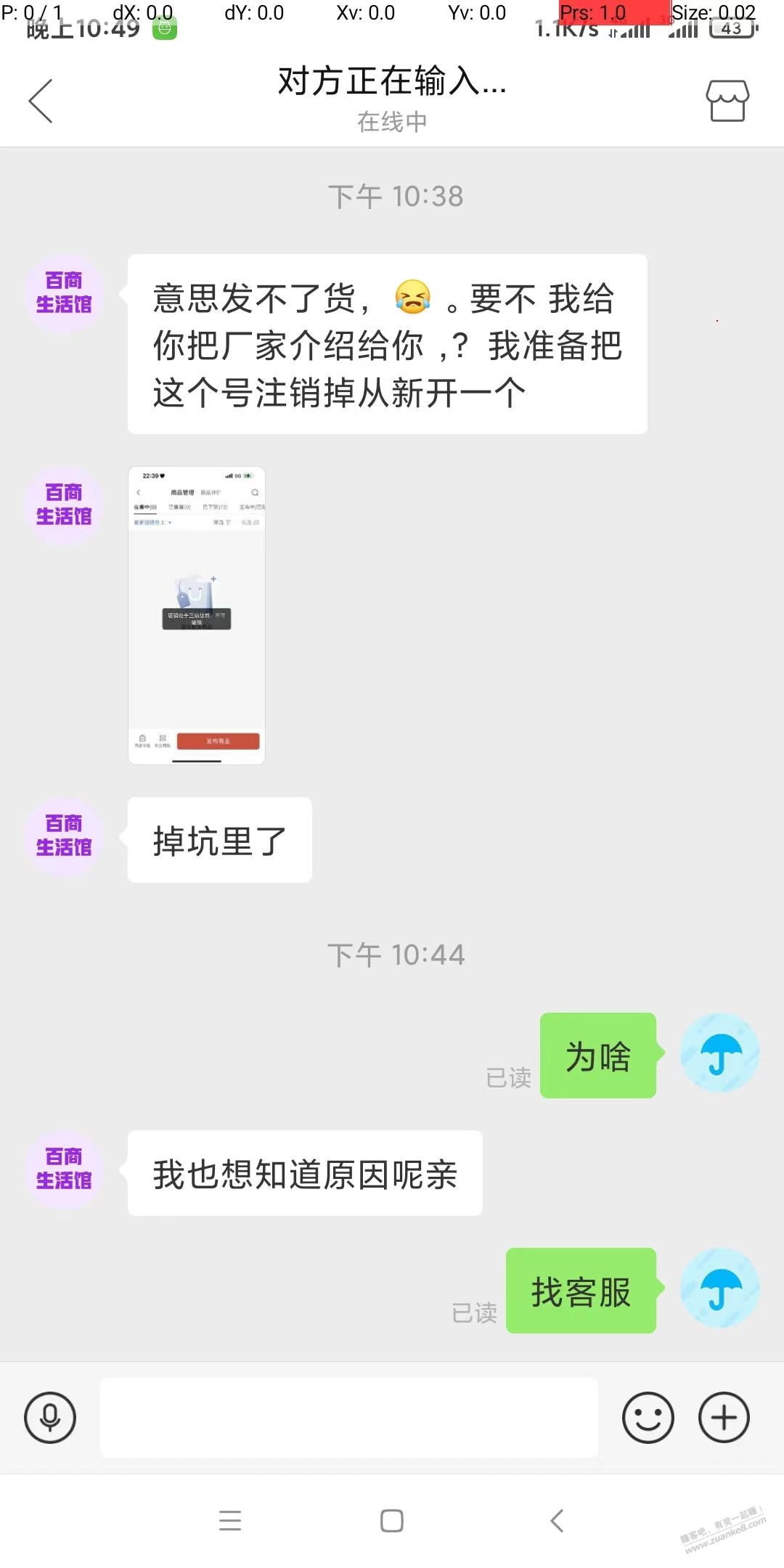Tap the recent apps button in navigation bar
The image size is (784, 1568).
point(231,1522)
